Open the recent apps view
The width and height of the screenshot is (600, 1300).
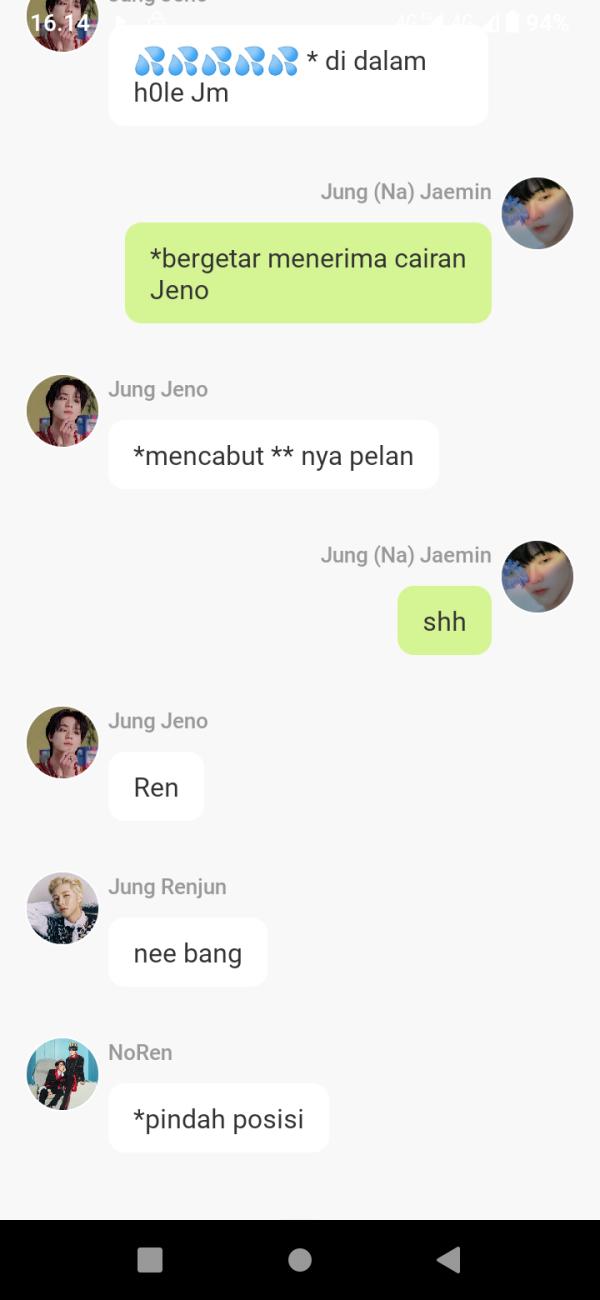point(150,1260)
